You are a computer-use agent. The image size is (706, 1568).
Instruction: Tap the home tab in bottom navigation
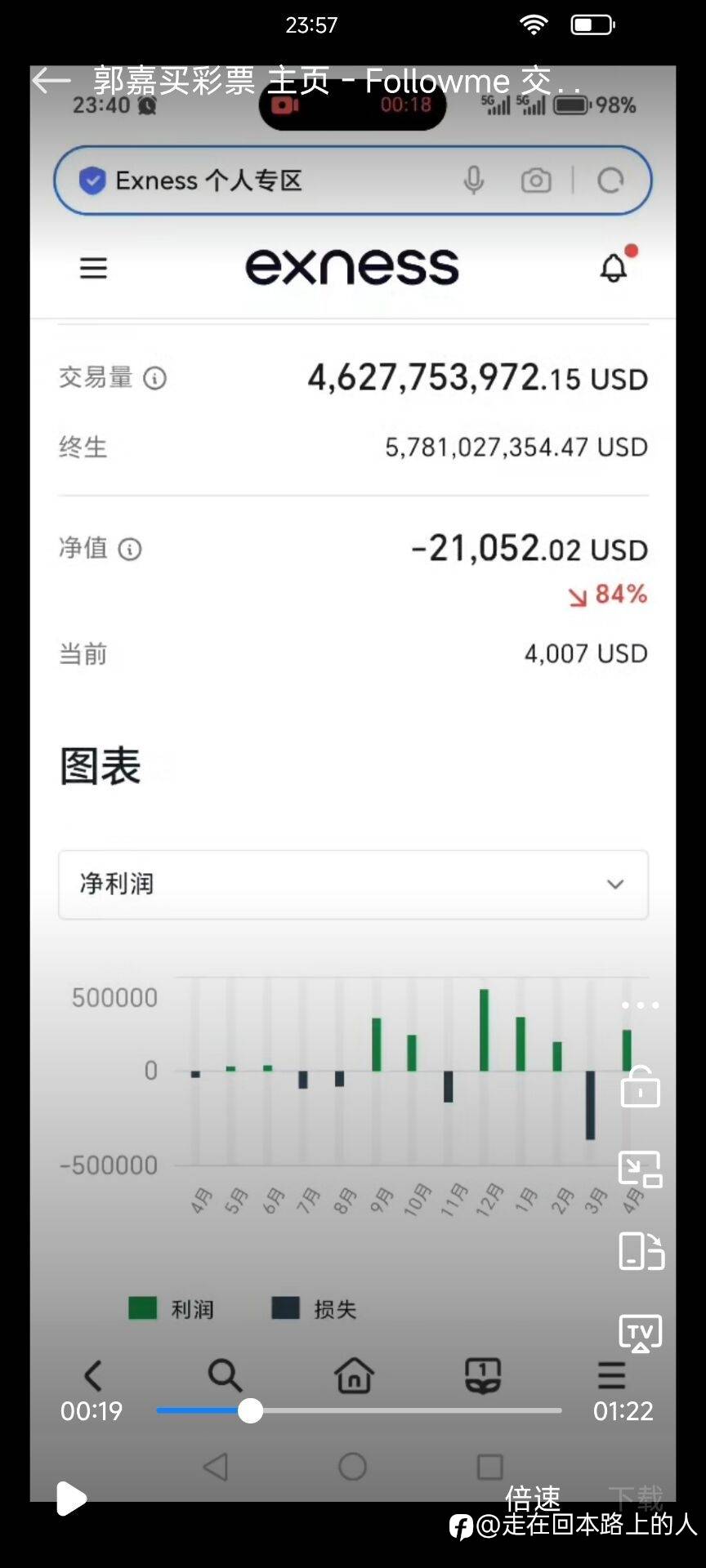tap(353, 1375)
